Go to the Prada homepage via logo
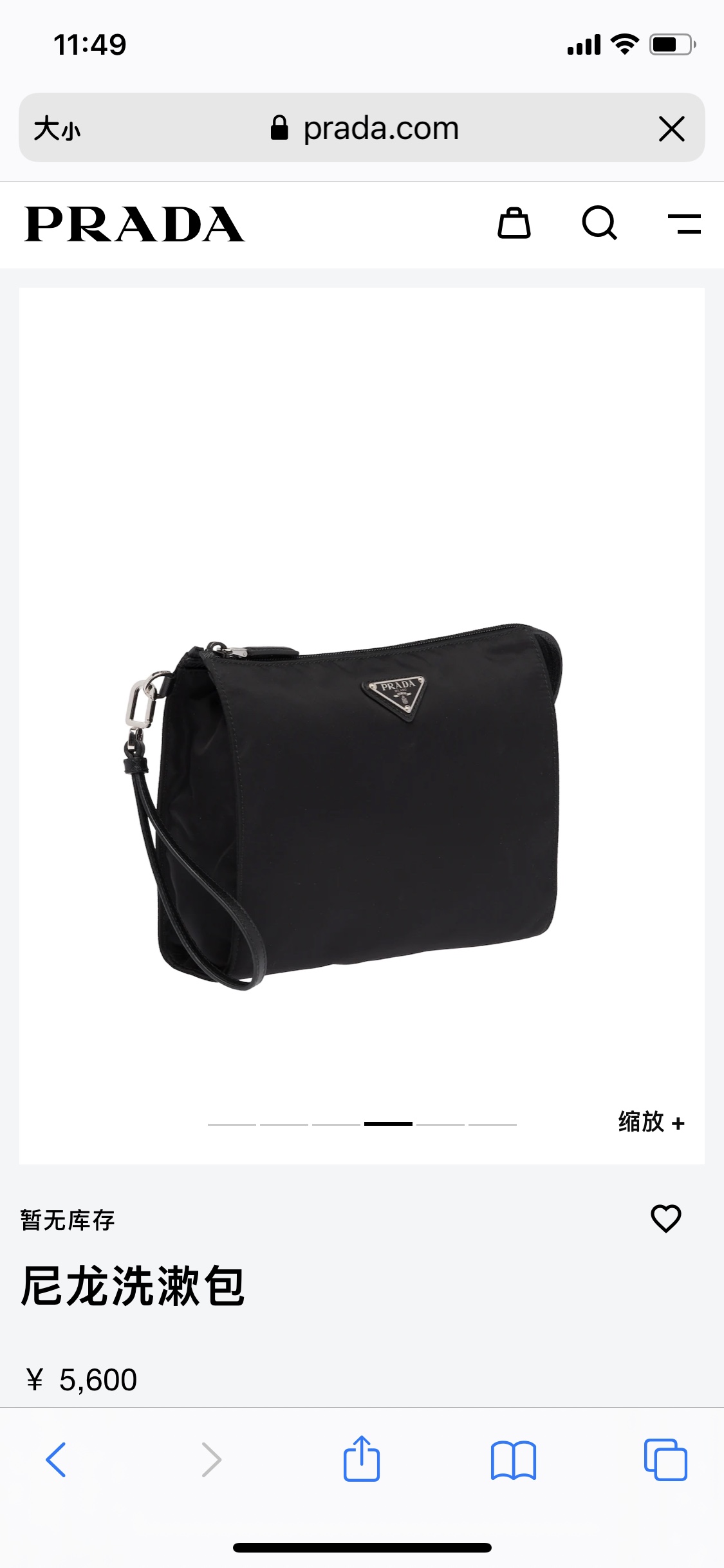Screen dimensions: 724x1568 [135, 224]
